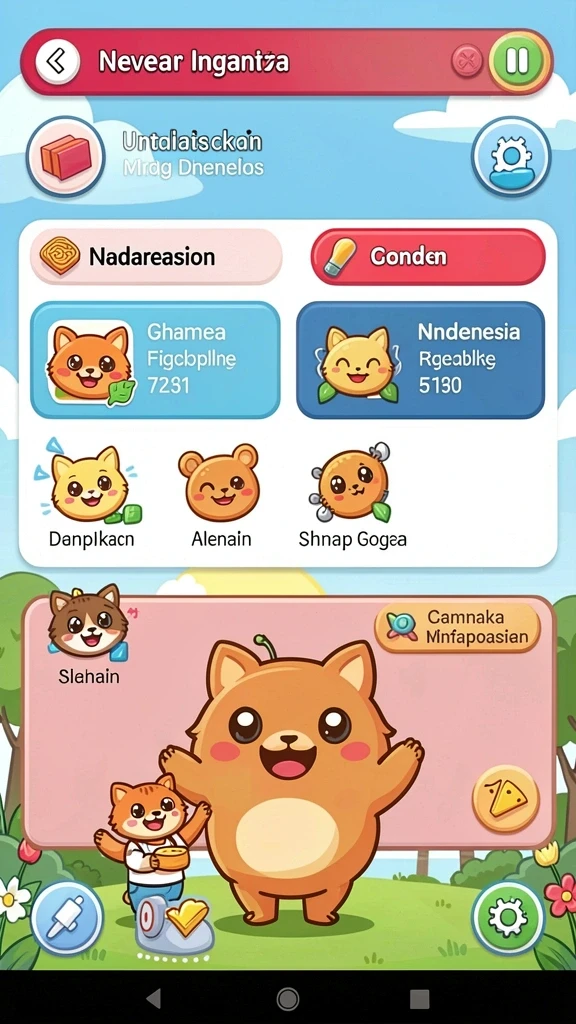The width and height of the screenshot is (576, 1024).
Task: Tap the pink close icon in header
Action: tap(467, 62)
